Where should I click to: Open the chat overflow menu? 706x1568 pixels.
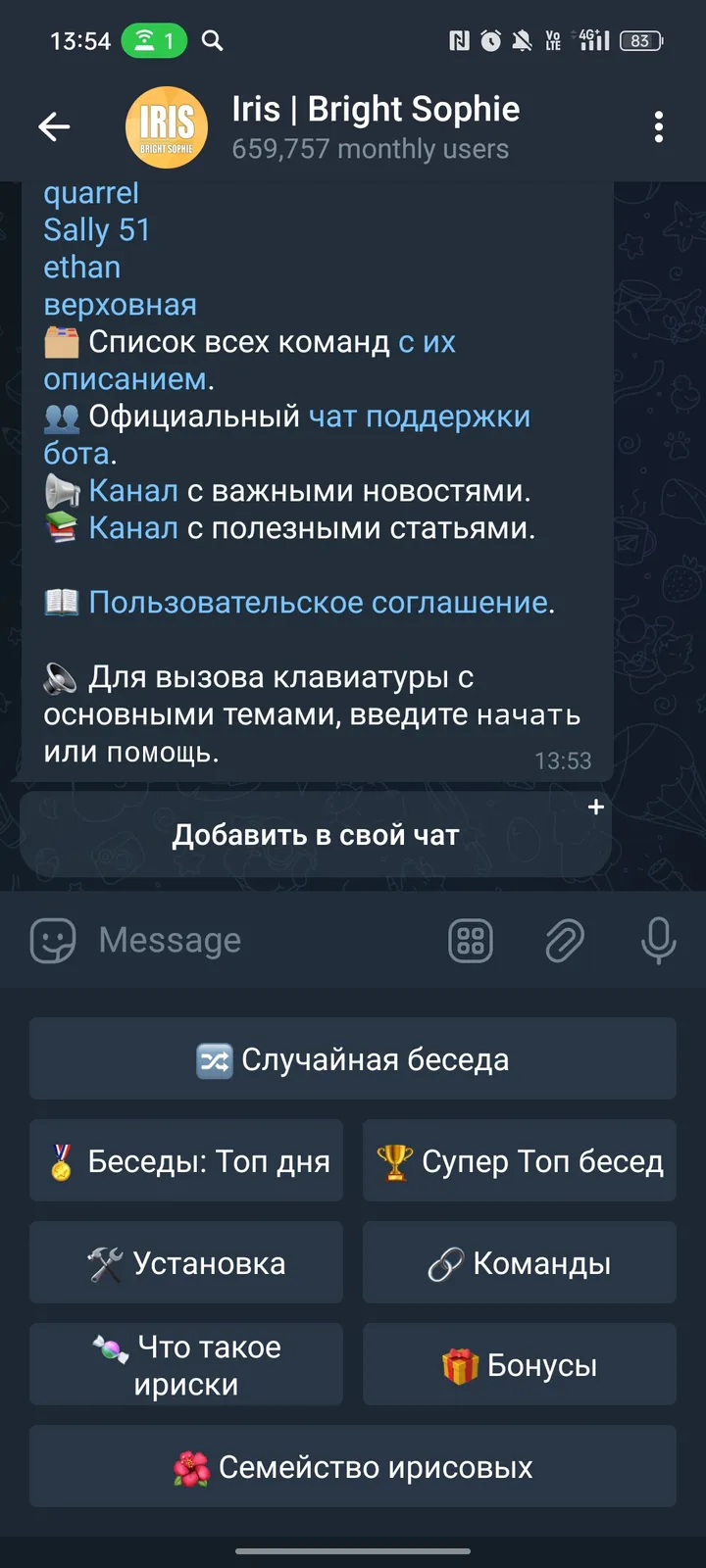pos(660,126)
